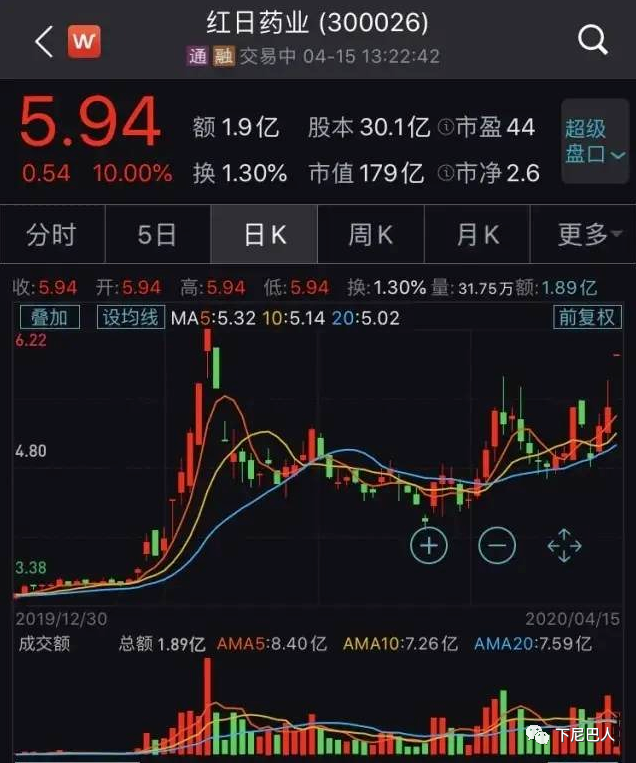The image size is (636, 763).
Task: Switch to the 5日 chart tab
Action: [x=157, y=235]
